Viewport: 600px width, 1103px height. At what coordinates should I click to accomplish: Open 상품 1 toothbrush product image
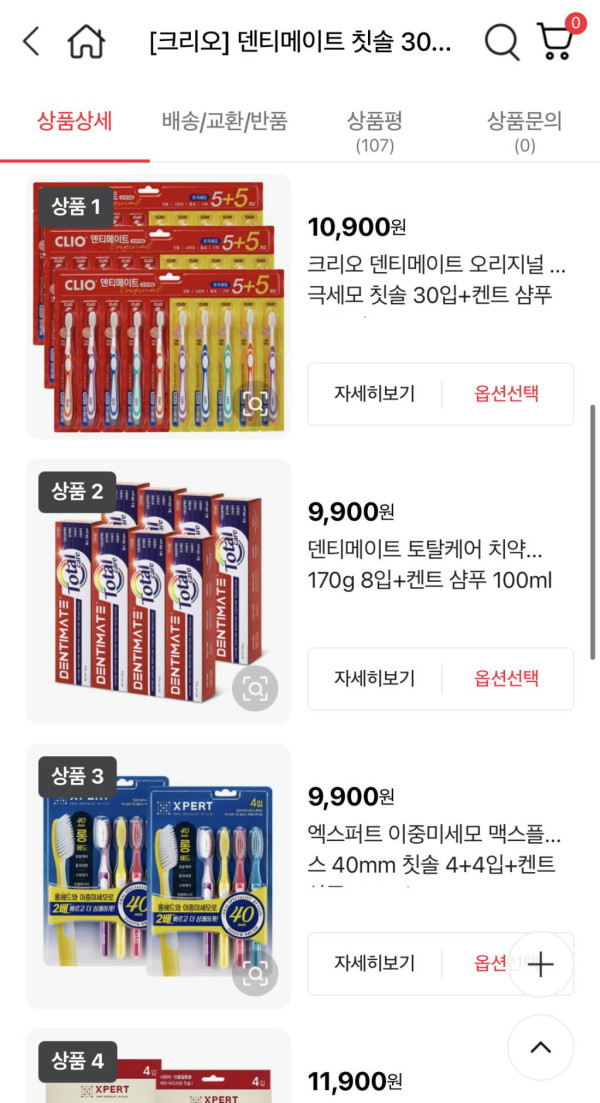point(150,300)
